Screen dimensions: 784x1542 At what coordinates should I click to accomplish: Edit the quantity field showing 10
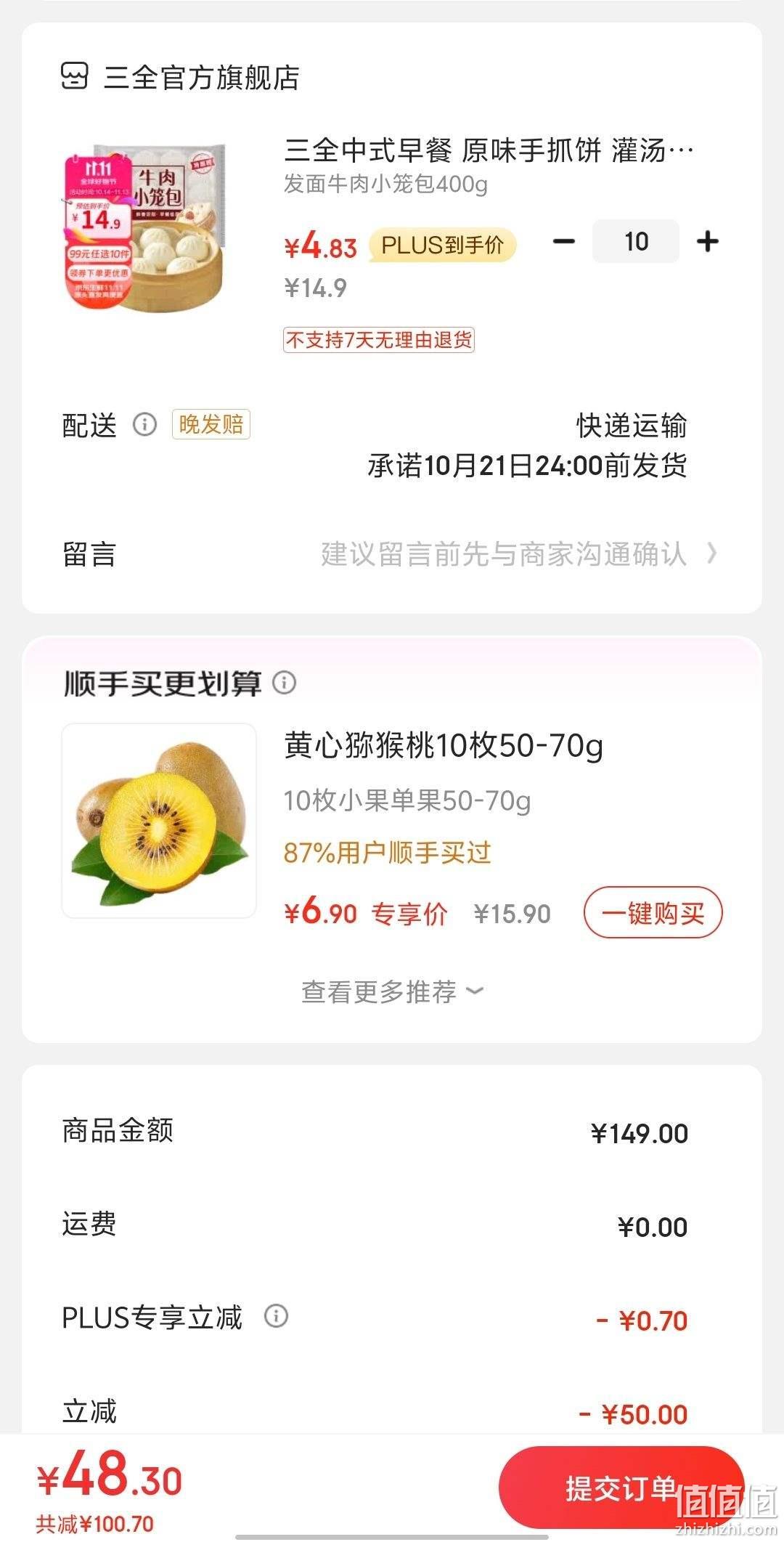636,242
